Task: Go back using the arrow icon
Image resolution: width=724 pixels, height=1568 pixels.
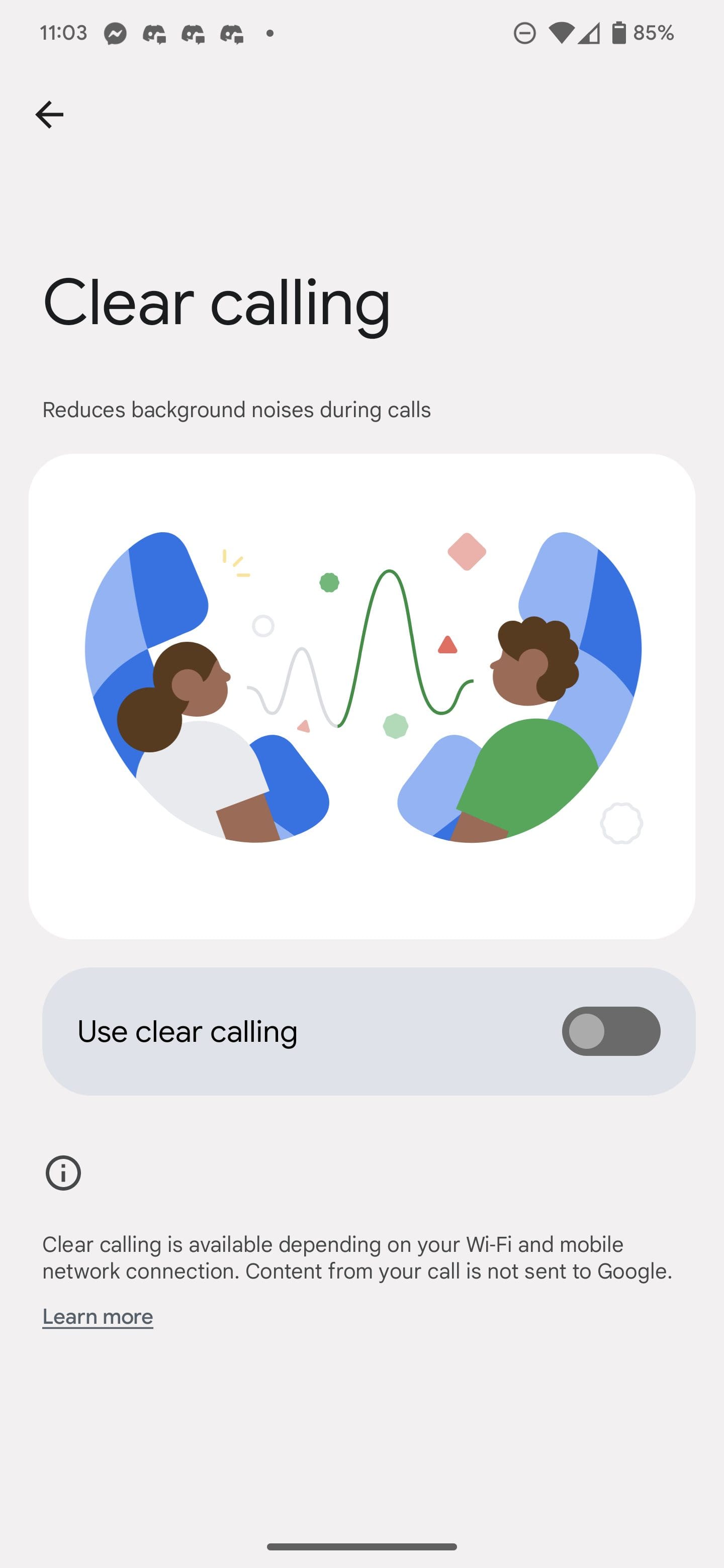Action: (49, 115)
